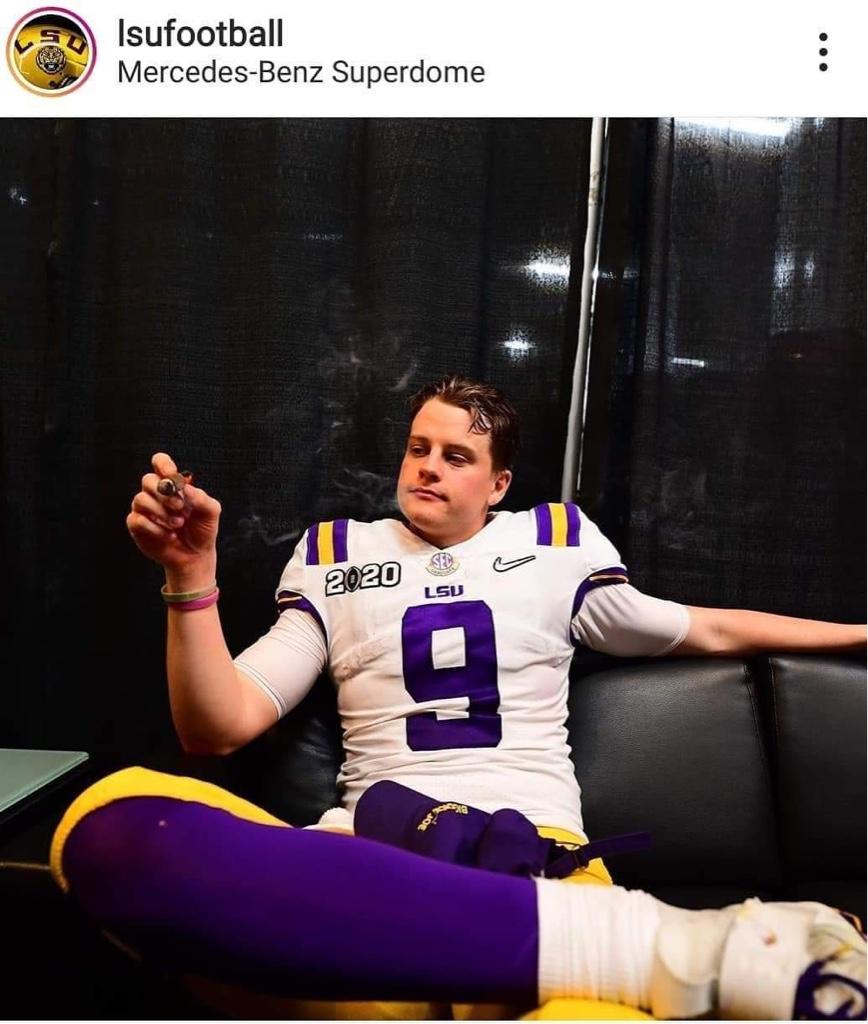
Task: Tap the post photo
Action: pyautogui.click(x=434, y=568)
